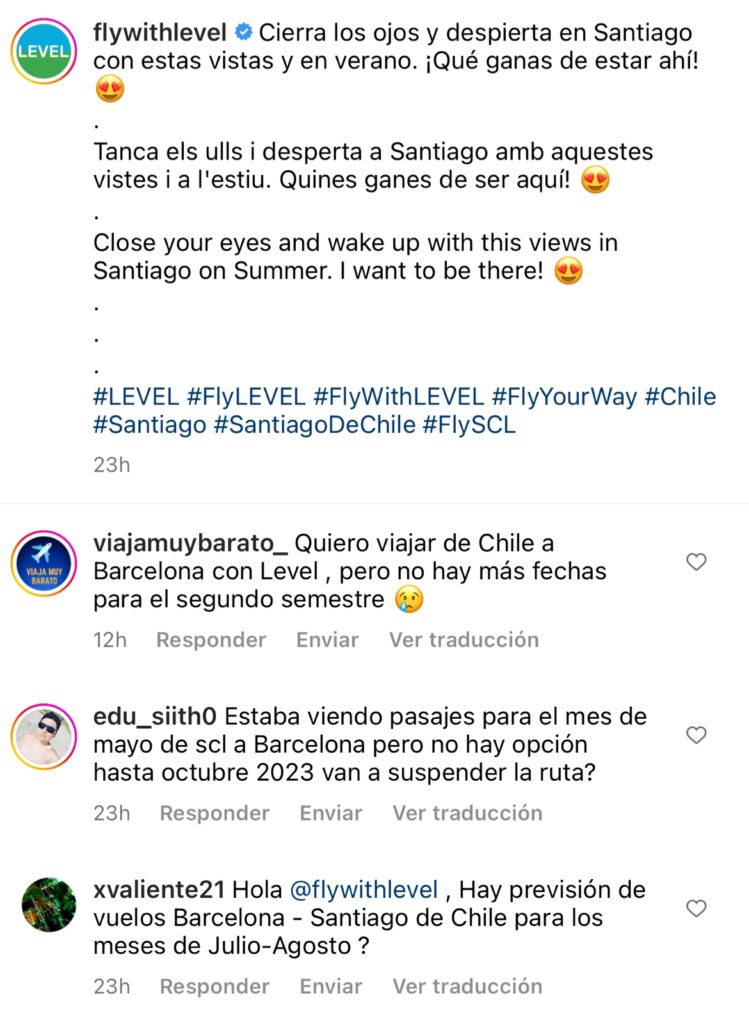Image resolution: width=749 pixels, height=1024 pixels.
Task: Like viajamuybarato_'s comment
Action: 696,562
